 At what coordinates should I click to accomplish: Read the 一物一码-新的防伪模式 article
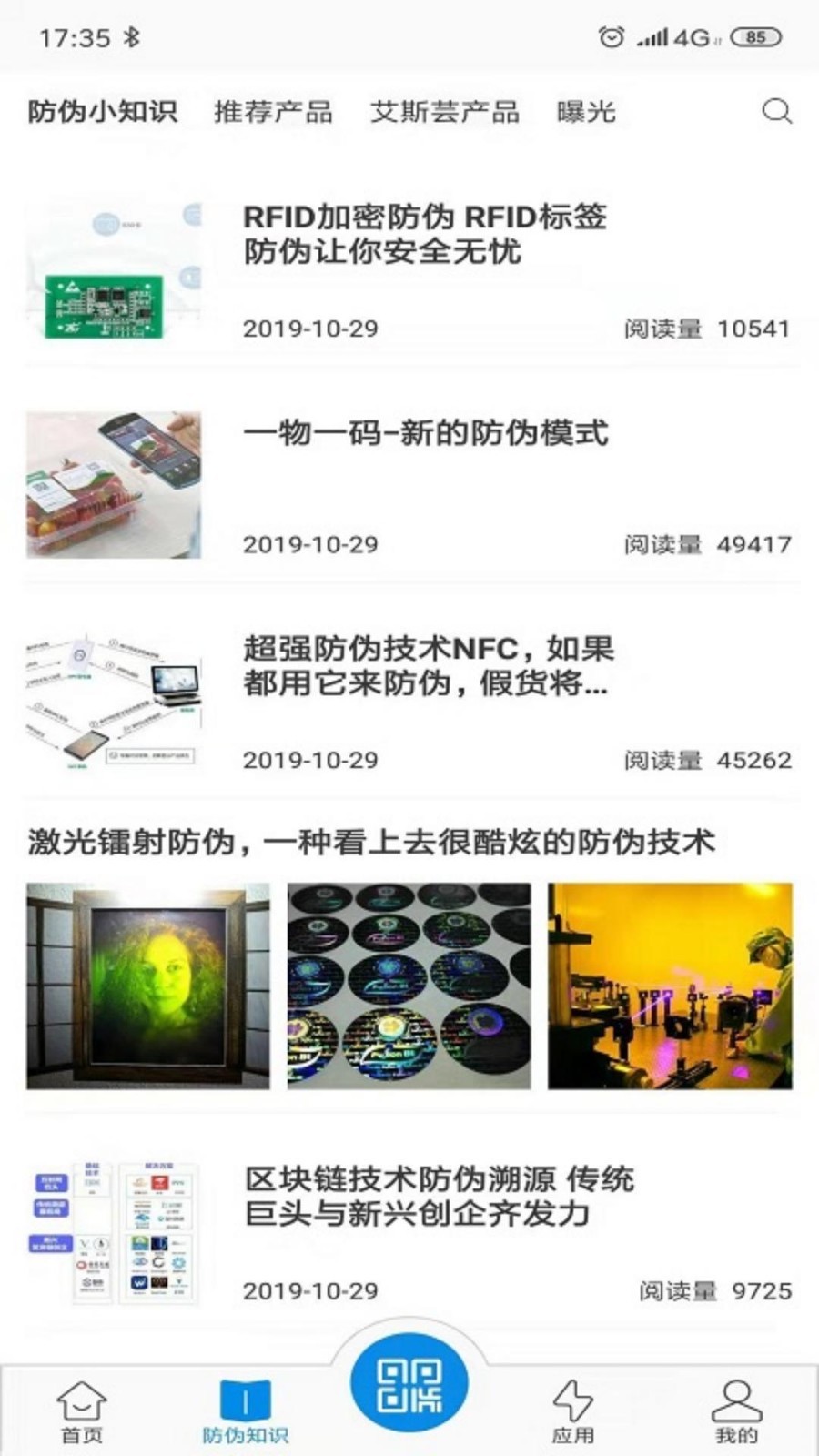pyautogui.click(x=425, y=433)
